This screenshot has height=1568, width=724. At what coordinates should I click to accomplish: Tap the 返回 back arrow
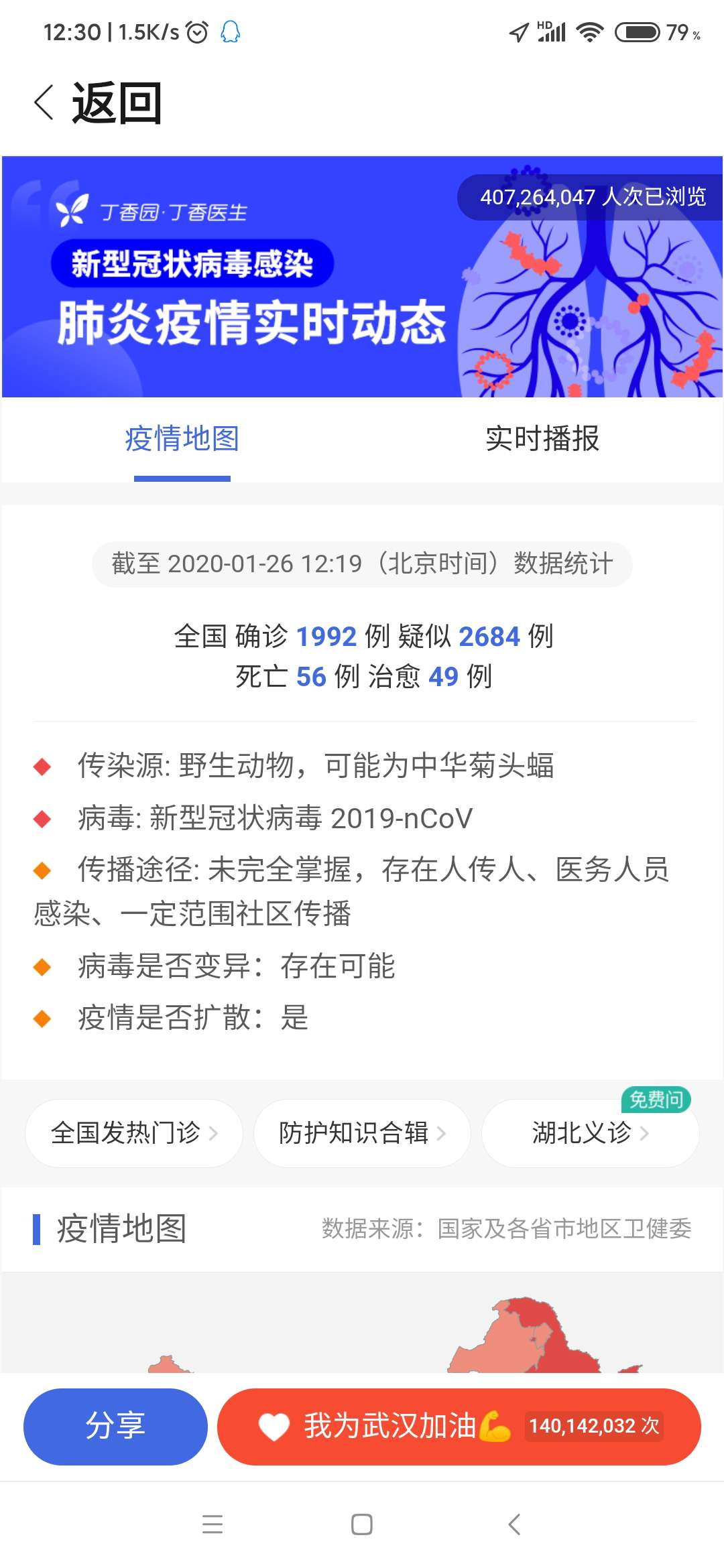coord(44,103)
